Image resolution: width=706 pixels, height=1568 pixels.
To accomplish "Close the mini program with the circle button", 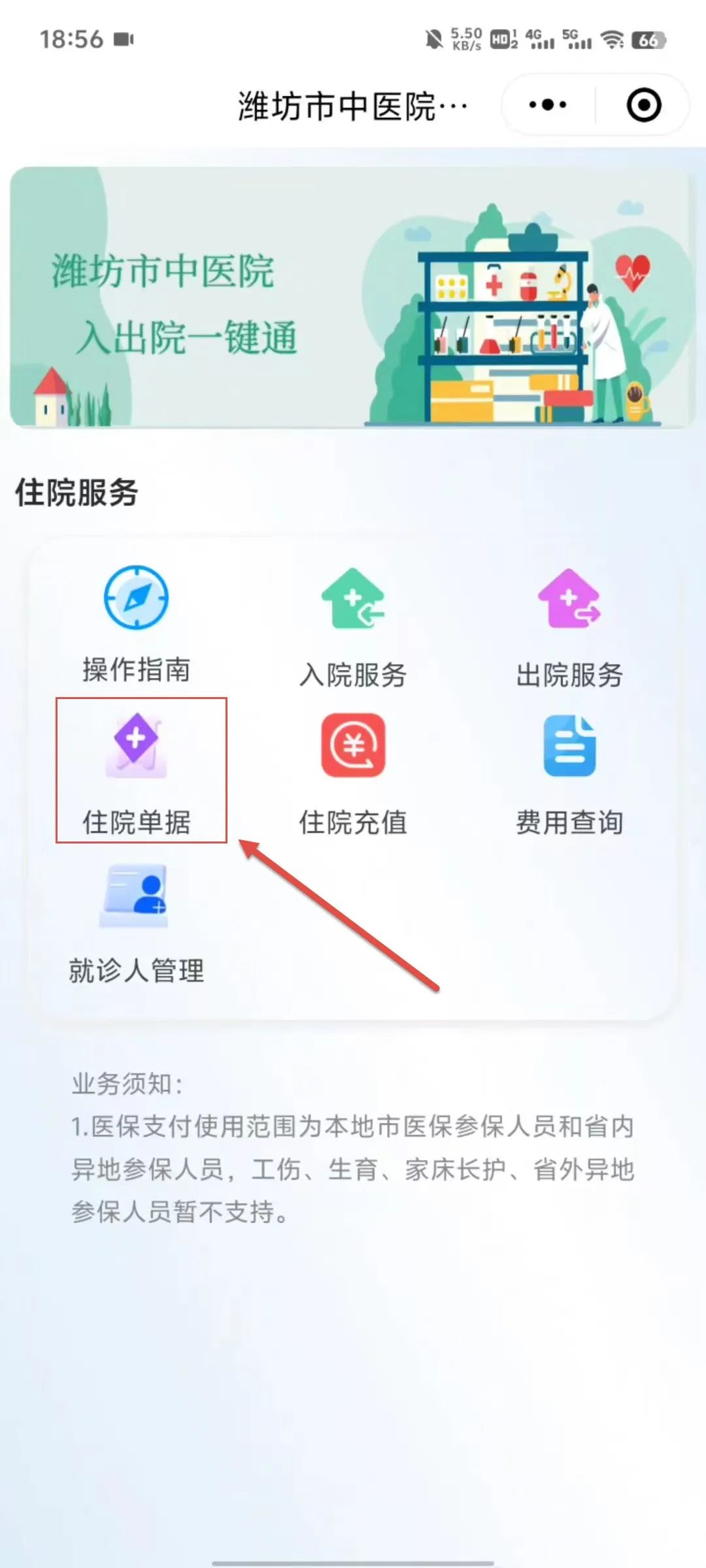I will (x=643, y=105).
